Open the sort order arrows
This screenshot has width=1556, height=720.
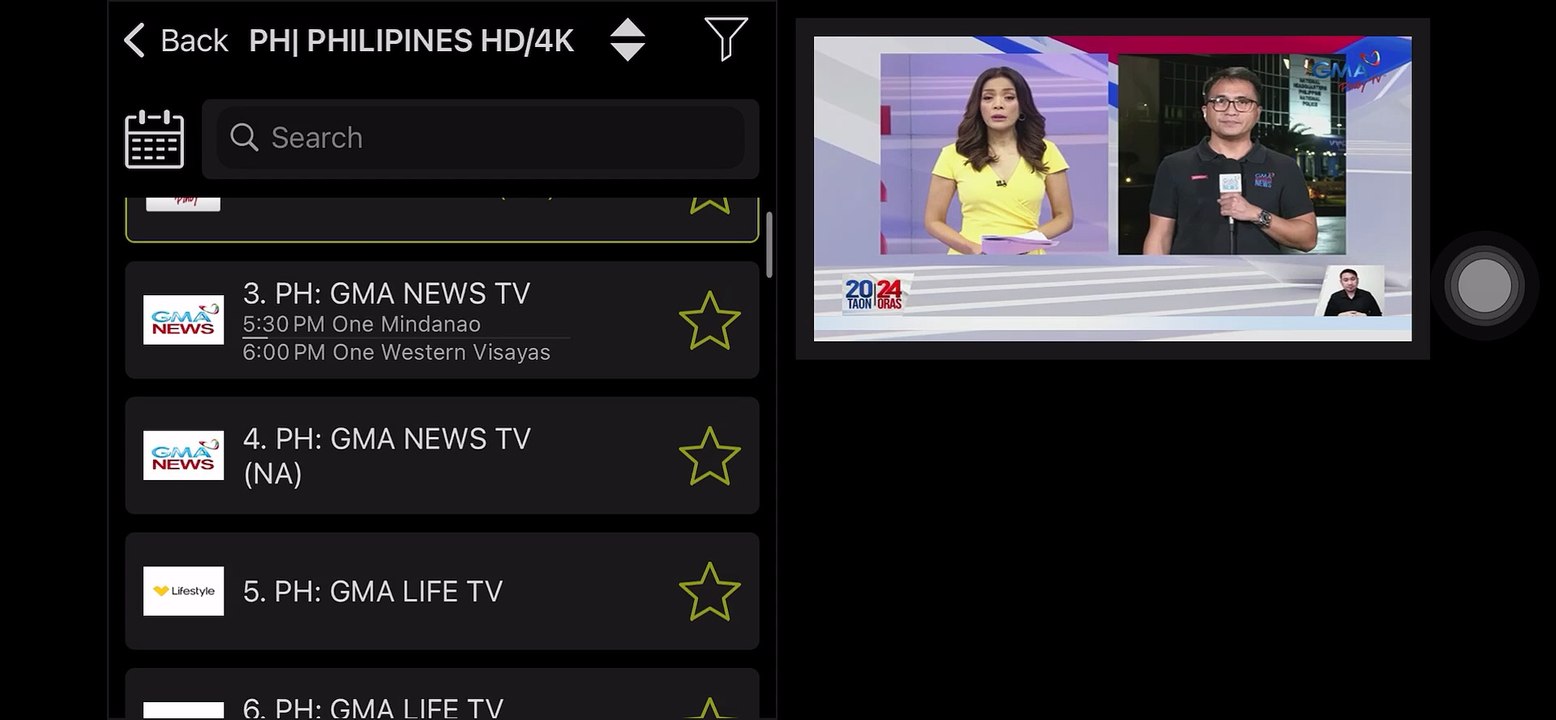point(627,40)
